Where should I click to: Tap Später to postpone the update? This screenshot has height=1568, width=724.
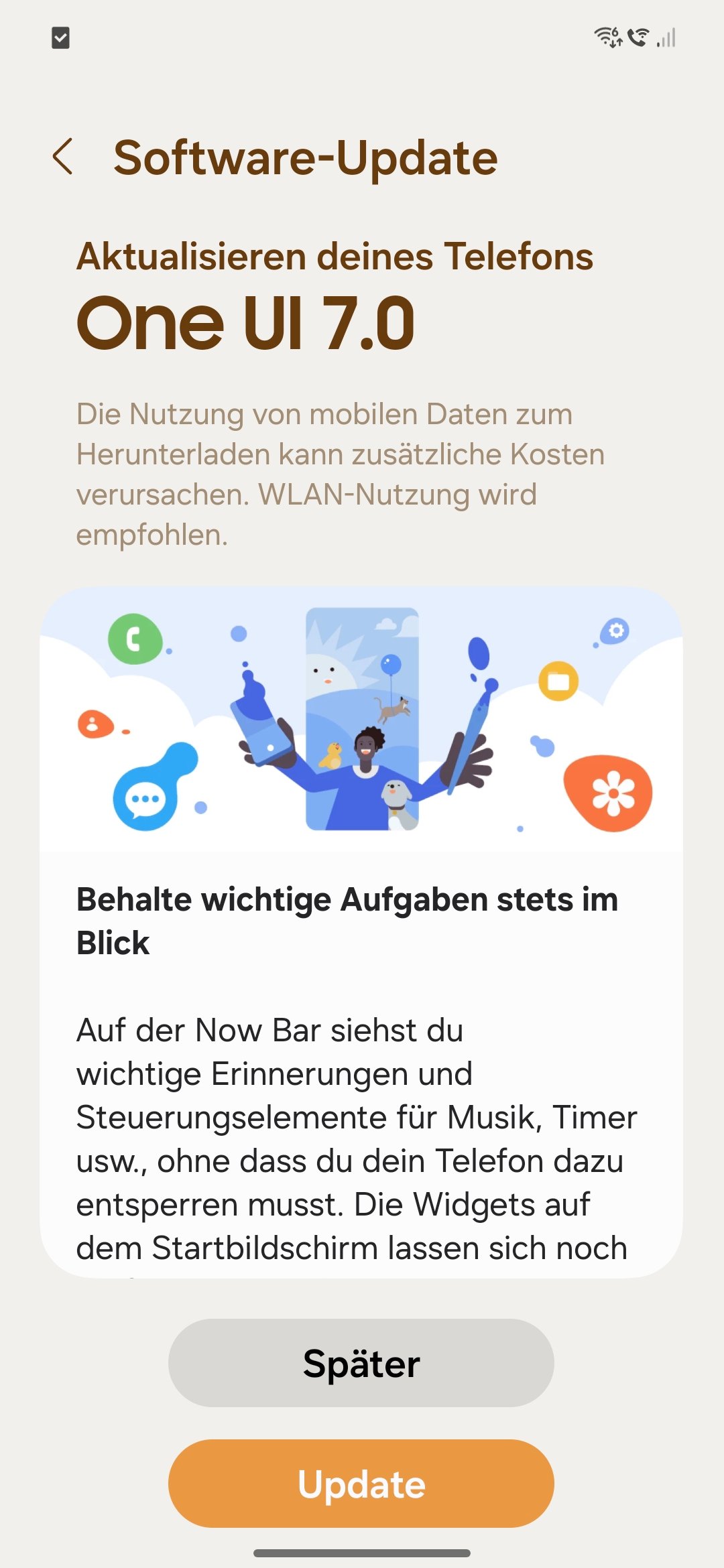click(361, 1363)
